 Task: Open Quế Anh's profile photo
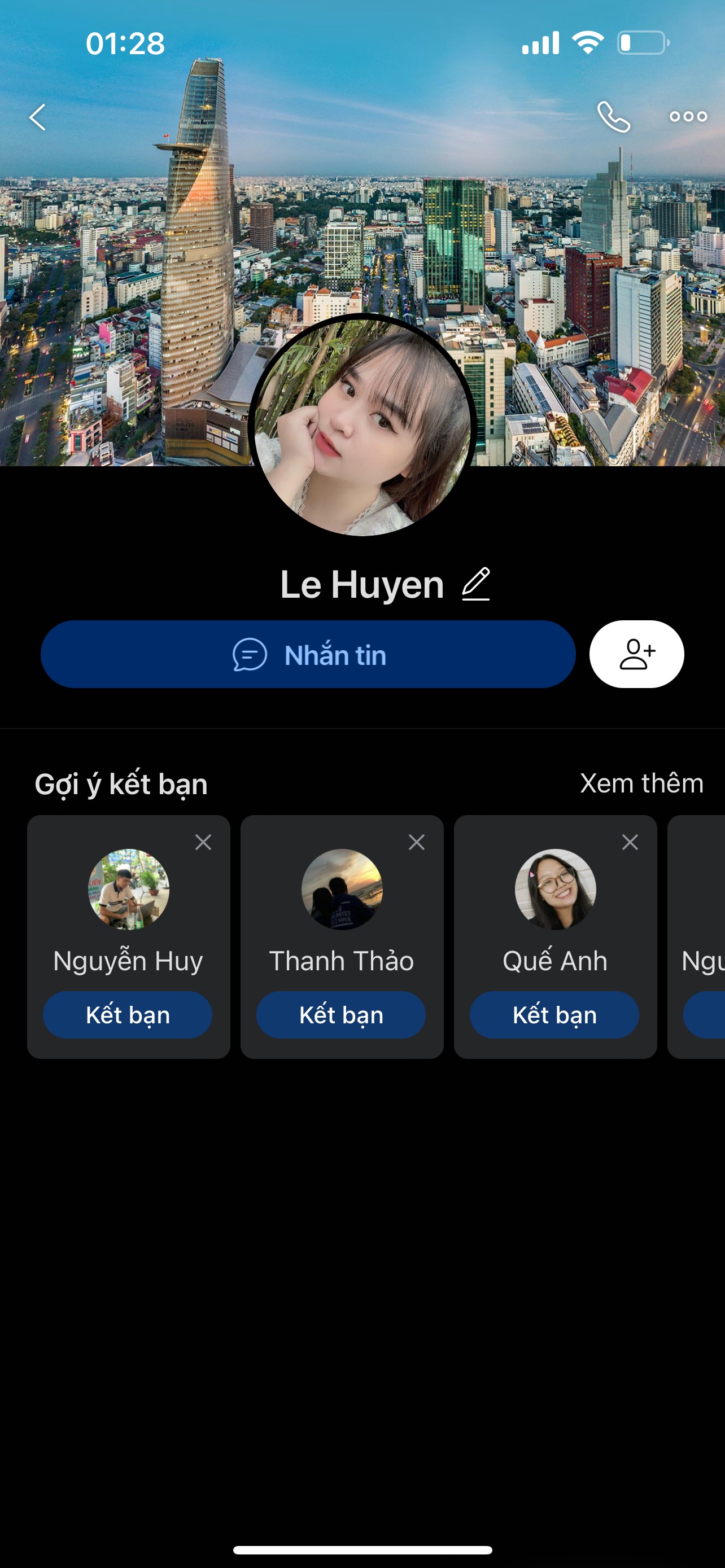point(555,890)
